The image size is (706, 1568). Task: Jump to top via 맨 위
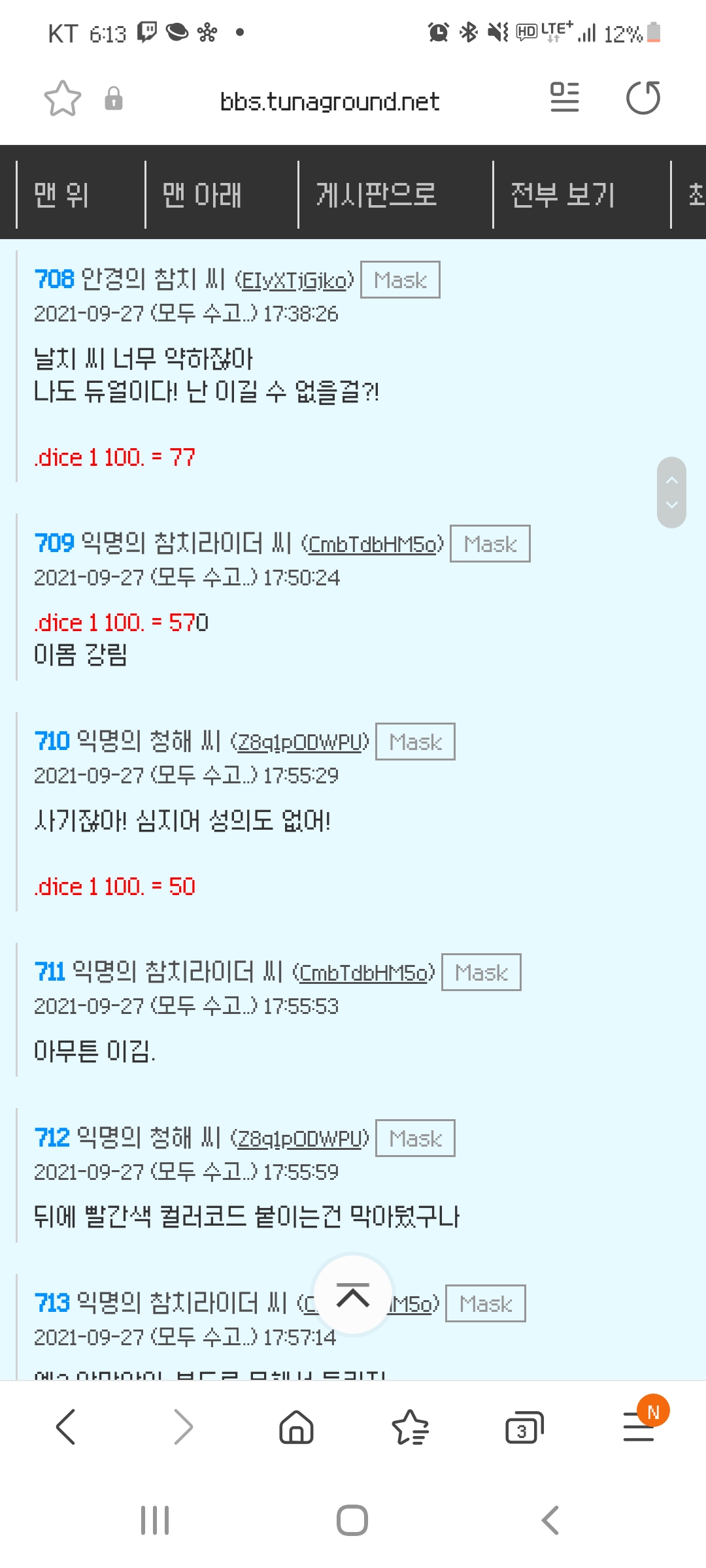point(61,195)
